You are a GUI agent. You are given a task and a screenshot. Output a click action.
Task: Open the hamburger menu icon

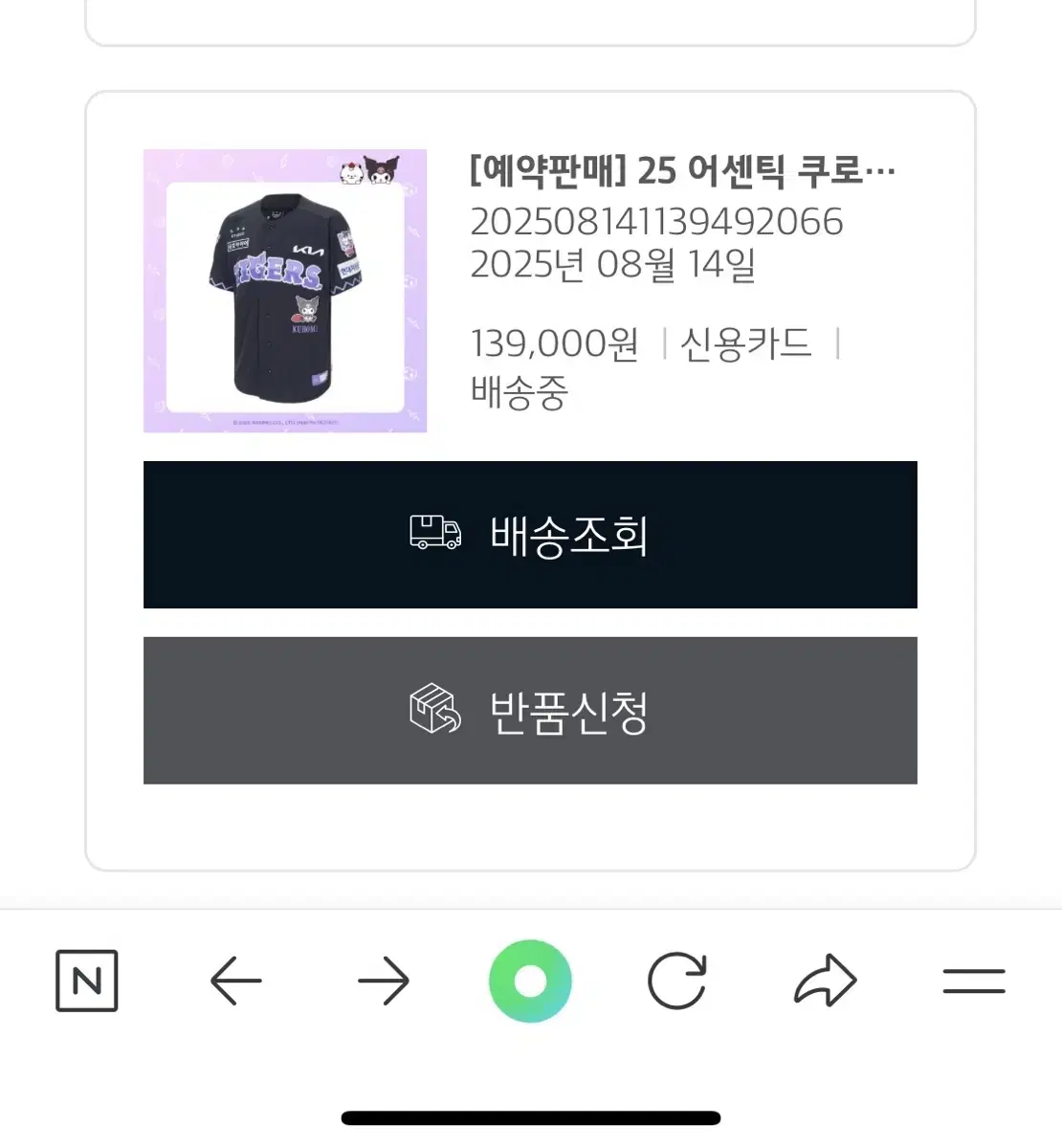pyautogui.click(x=974, y=980)
